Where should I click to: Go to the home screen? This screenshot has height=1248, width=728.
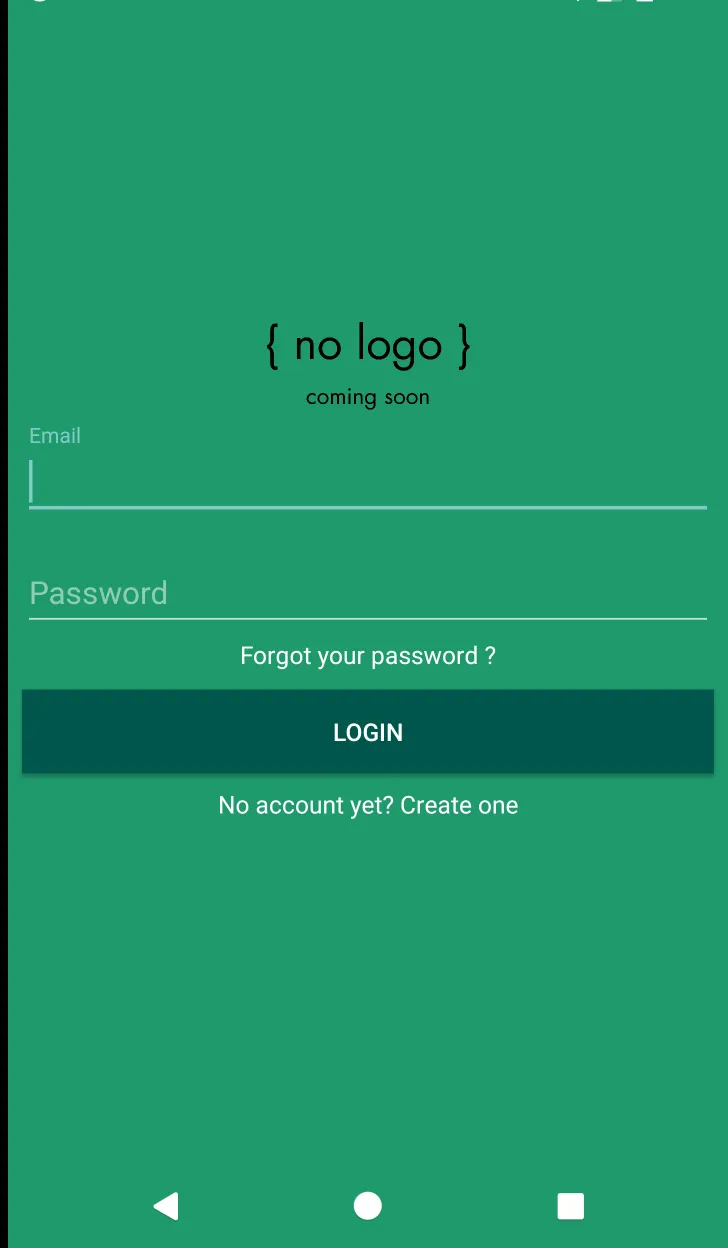pyautogui.click(x=367, y=1206)
